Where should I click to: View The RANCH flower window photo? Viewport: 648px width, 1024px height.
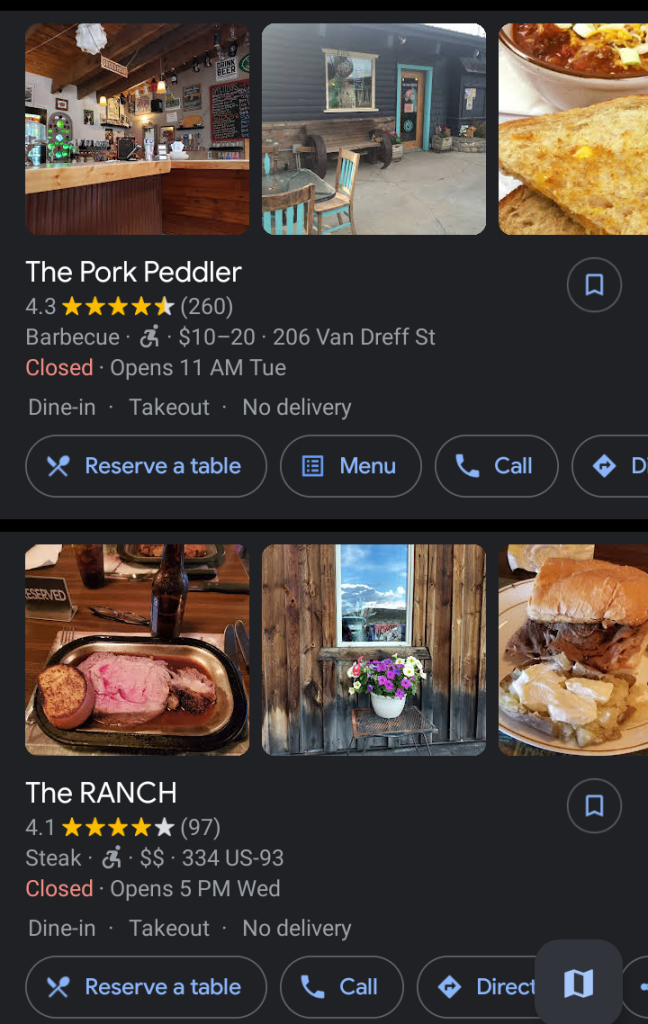coord(374,650)
